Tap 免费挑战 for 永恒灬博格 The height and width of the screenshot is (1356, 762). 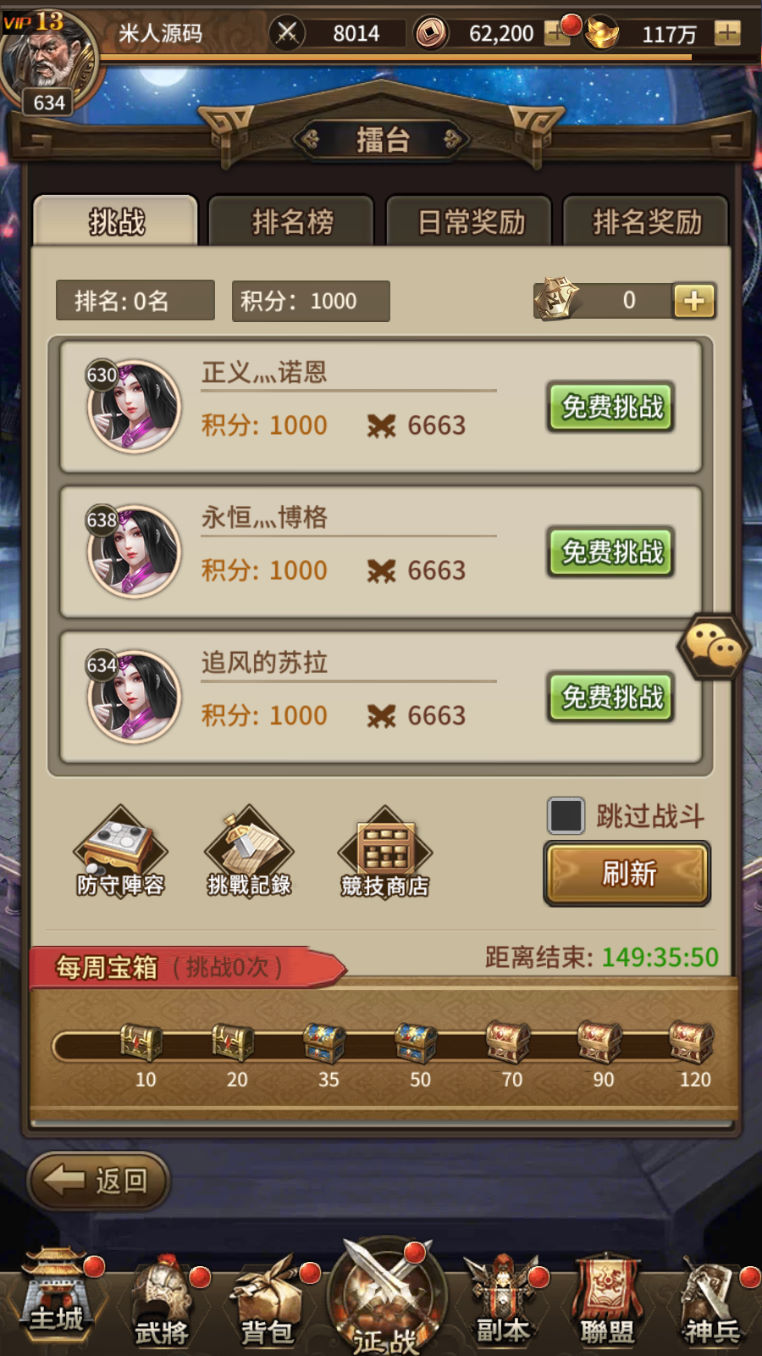coord(611,552)
